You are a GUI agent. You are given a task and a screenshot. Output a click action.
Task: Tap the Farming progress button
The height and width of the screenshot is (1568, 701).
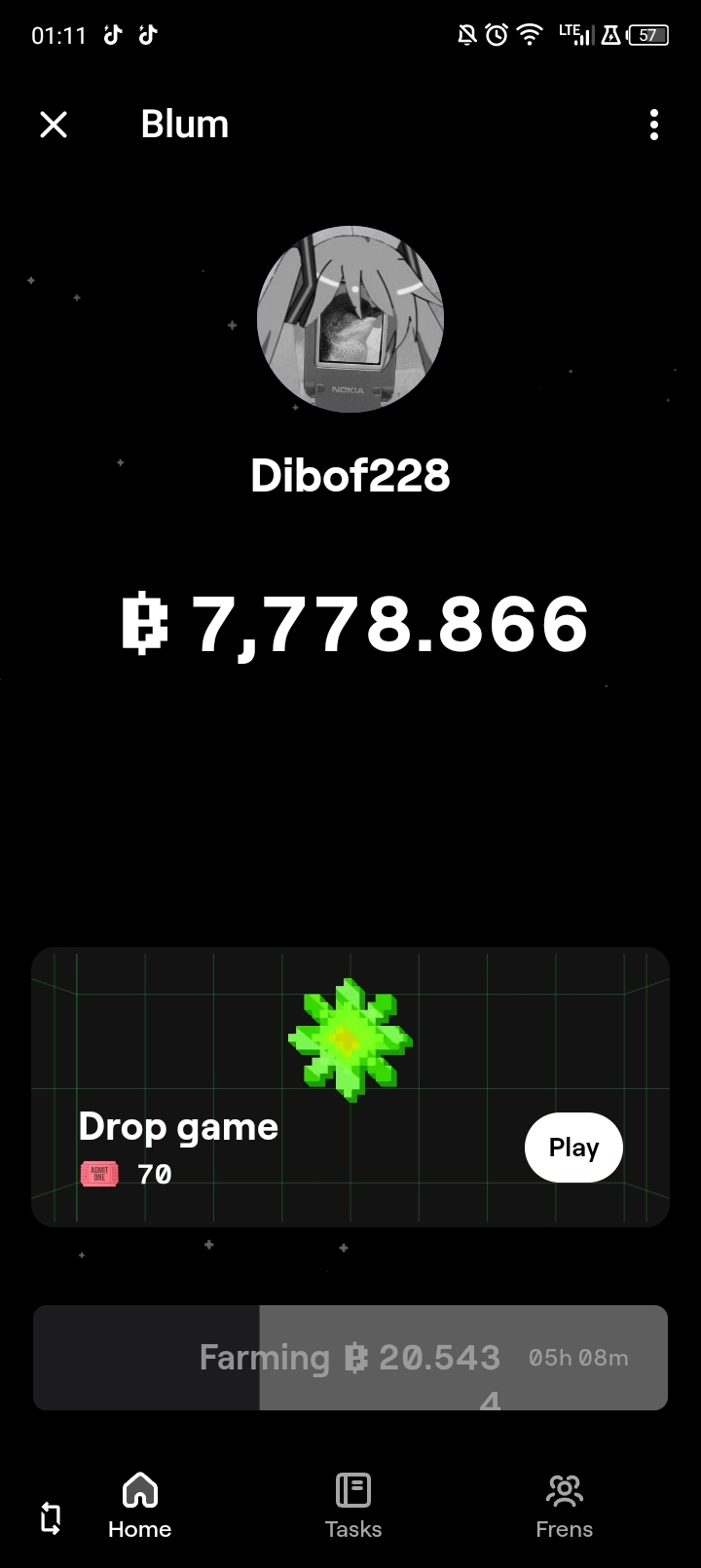(350, 1357)
